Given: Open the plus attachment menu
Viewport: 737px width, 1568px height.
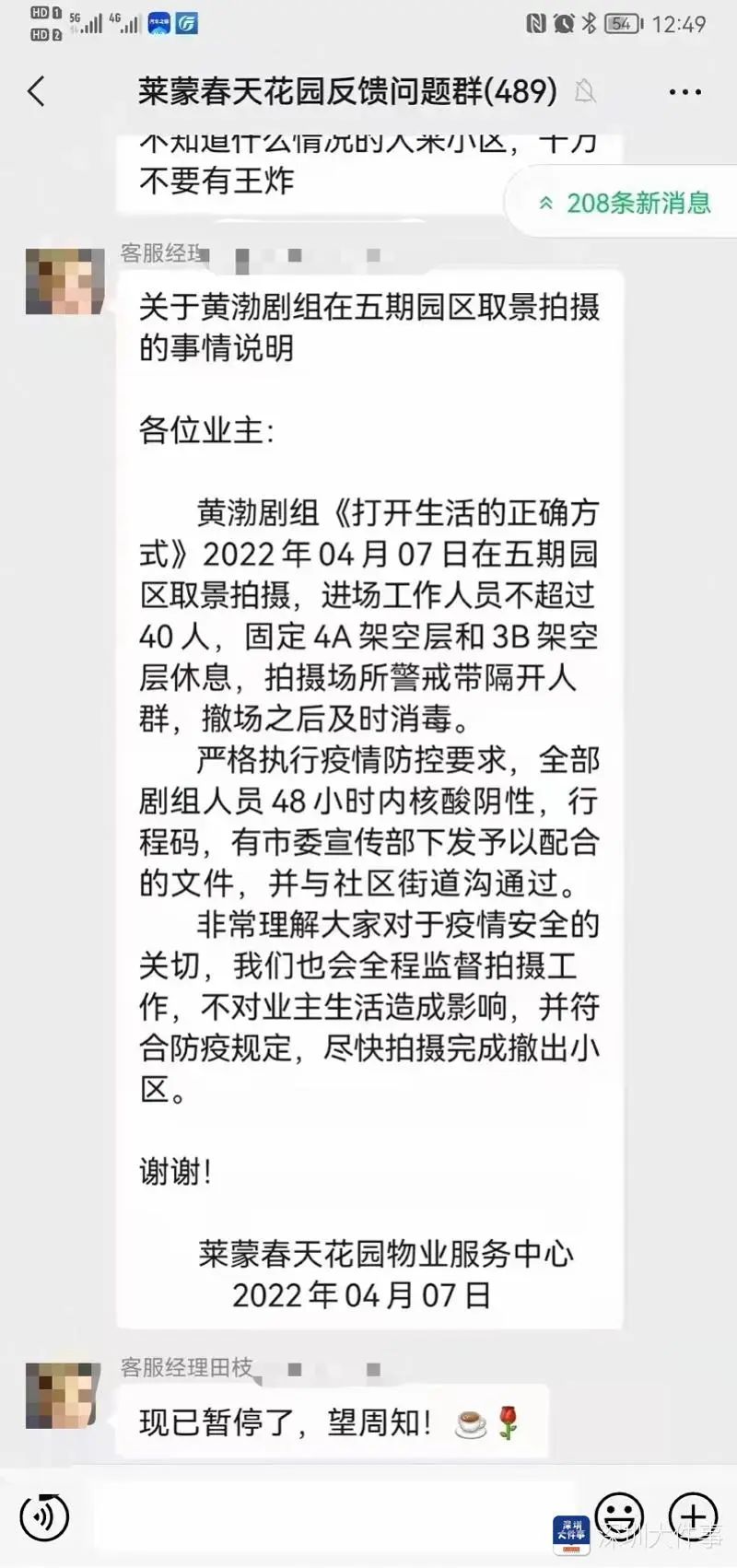Looking at the screenshot, I should pos(693,1515).
